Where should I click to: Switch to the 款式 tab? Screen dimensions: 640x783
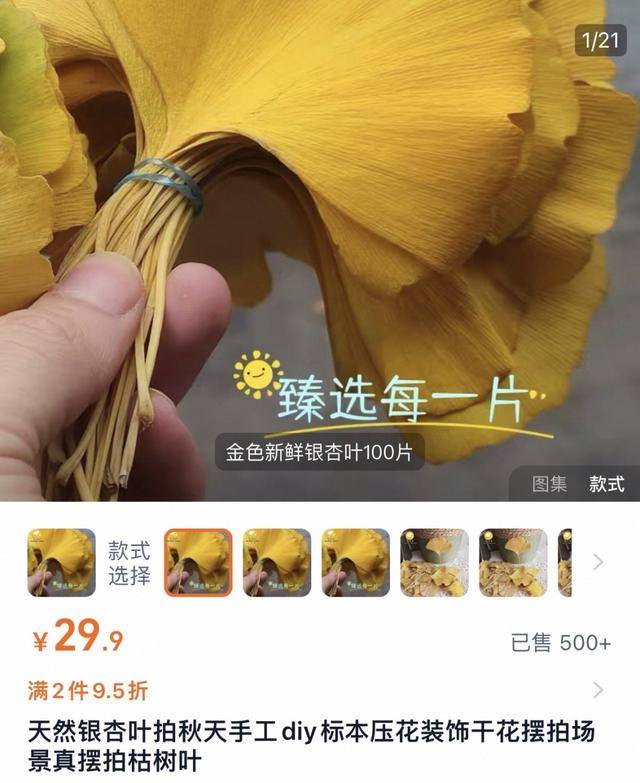[606, 484]
